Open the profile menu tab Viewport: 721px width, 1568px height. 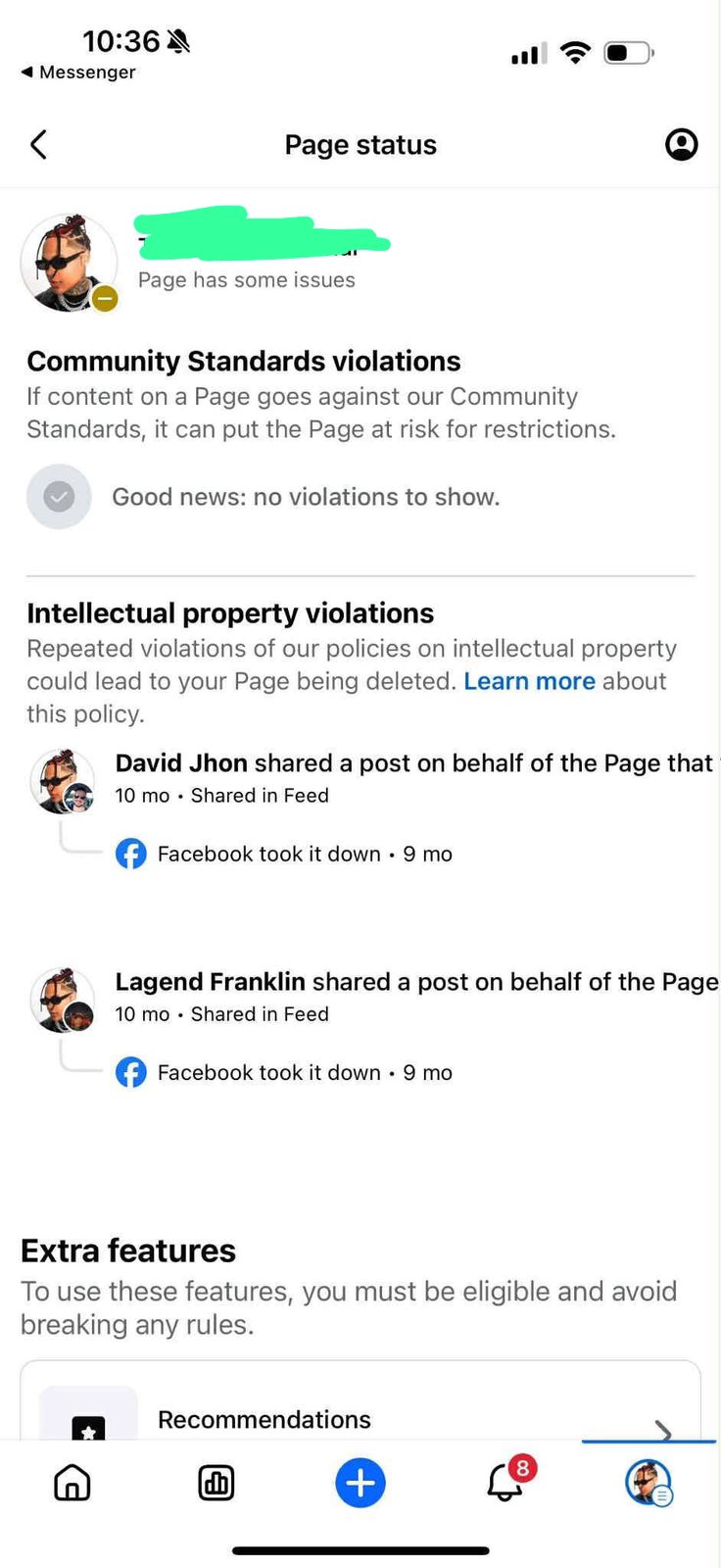coord(649,1483)
